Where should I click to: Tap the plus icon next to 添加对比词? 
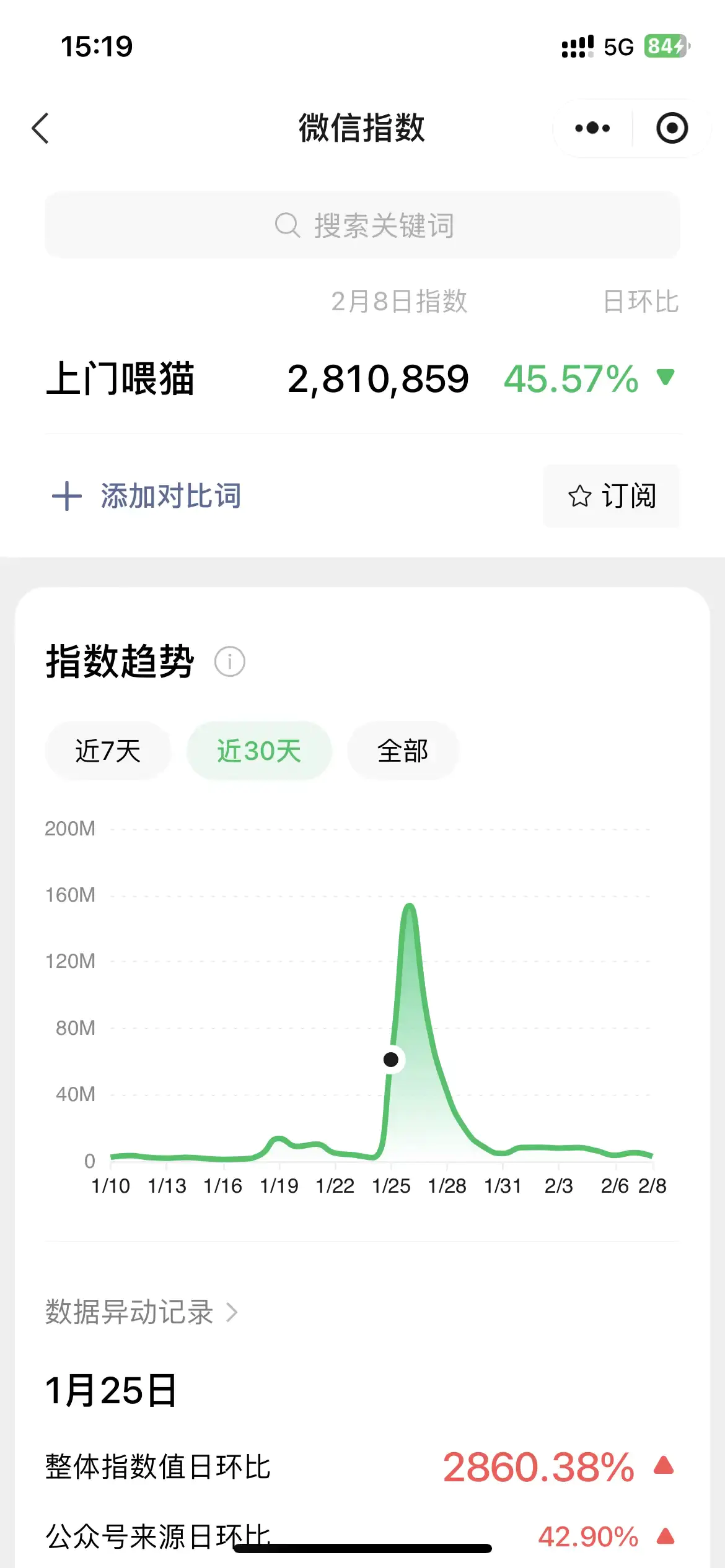(x=67, y=496)
